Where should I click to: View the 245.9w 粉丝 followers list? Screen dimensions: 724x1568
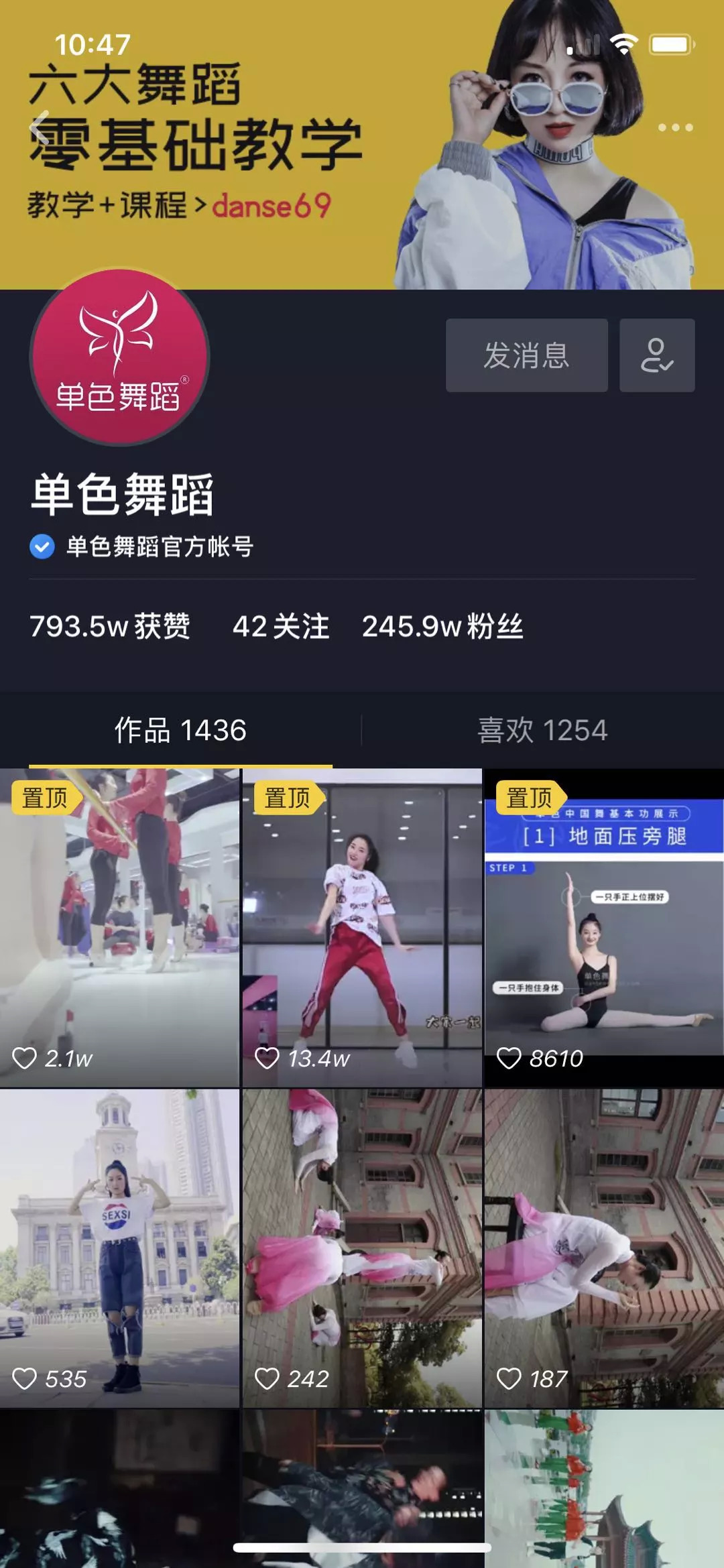coord(442,627)
